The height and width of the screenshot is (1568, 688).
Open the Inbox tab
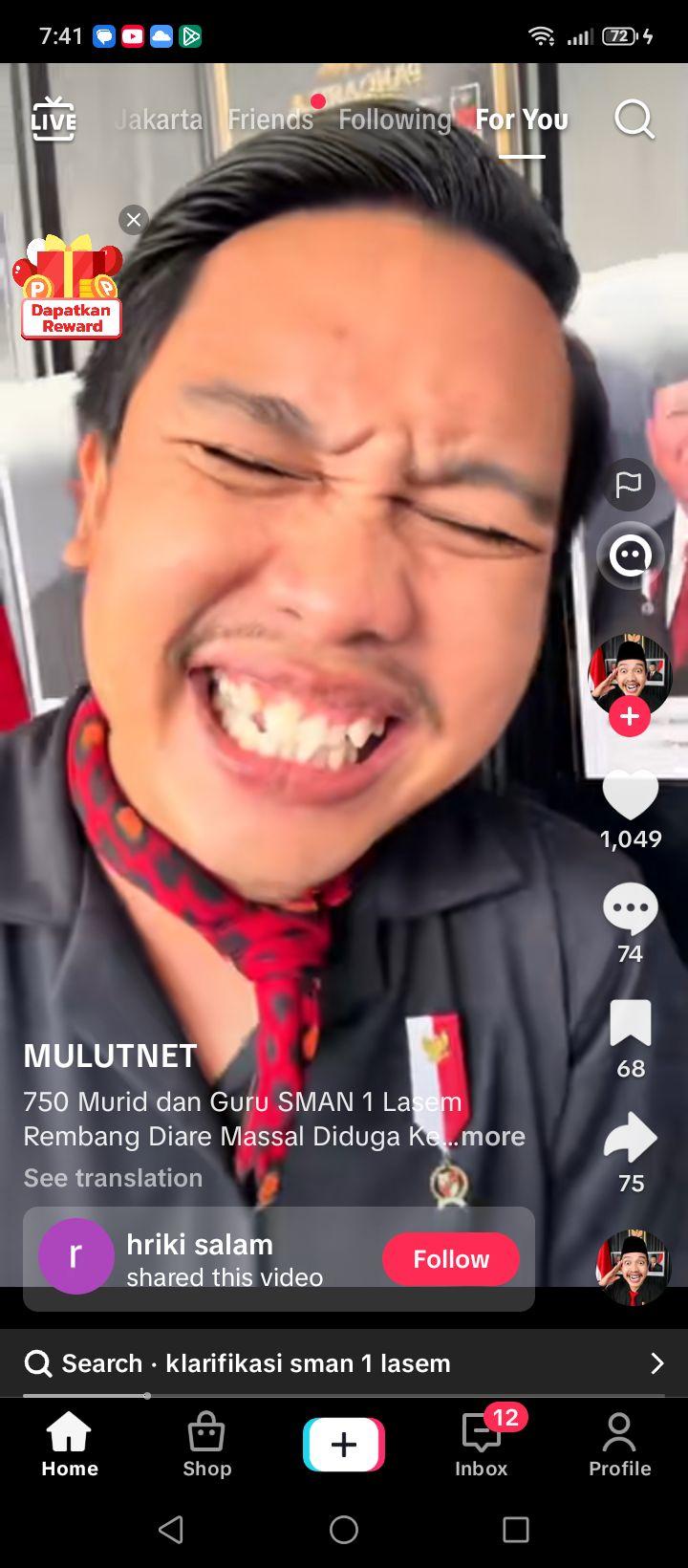pyautogui.click(x=482, y=1444)
